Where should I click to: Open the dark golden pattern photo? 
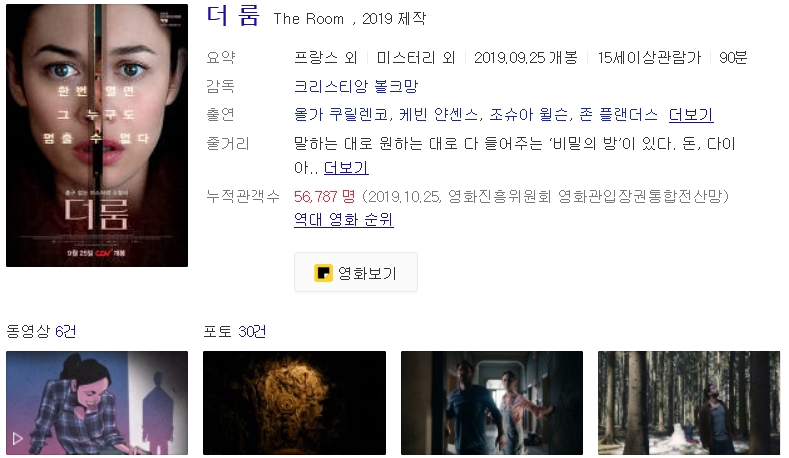[293, 403]
